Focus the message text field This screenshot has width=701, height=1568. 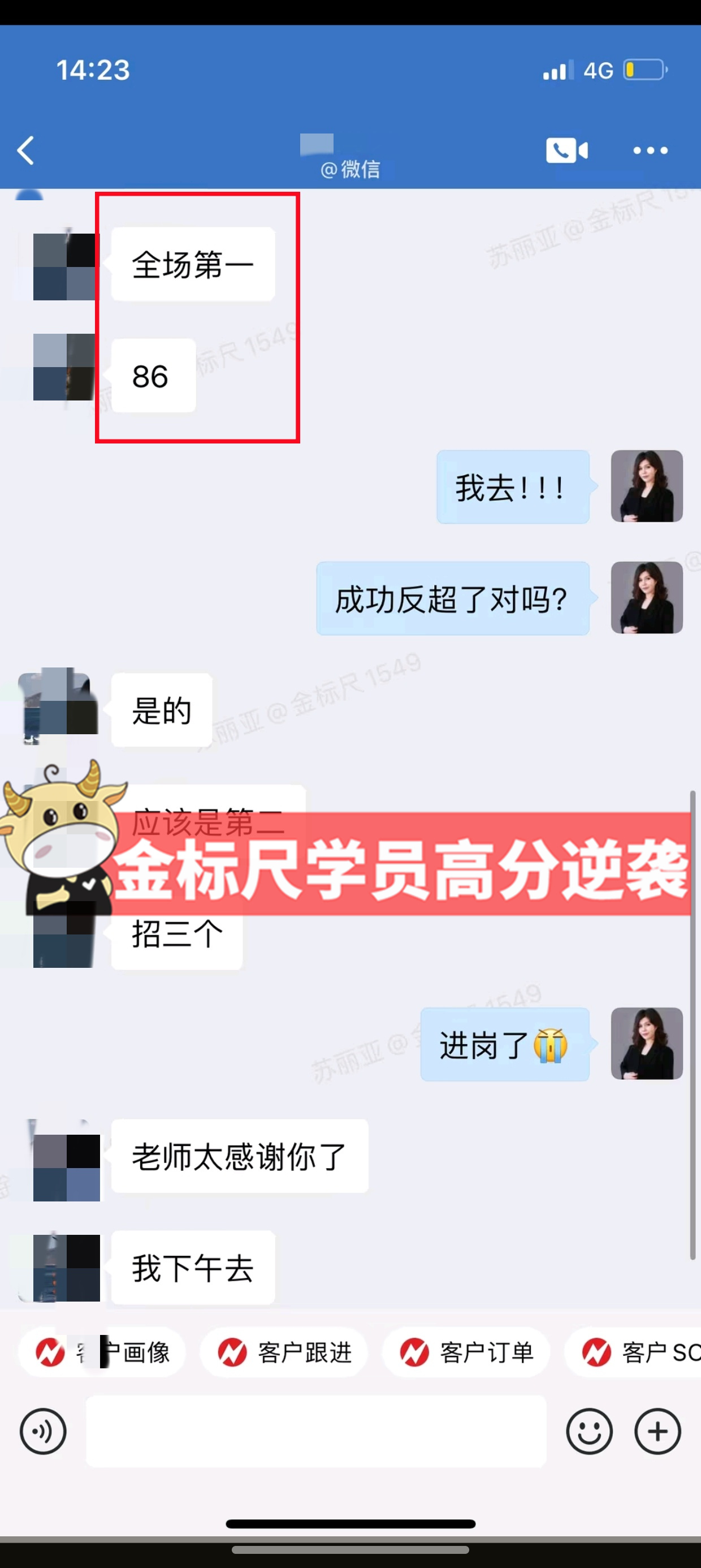pyautogui.click(x=316, y=1431)
